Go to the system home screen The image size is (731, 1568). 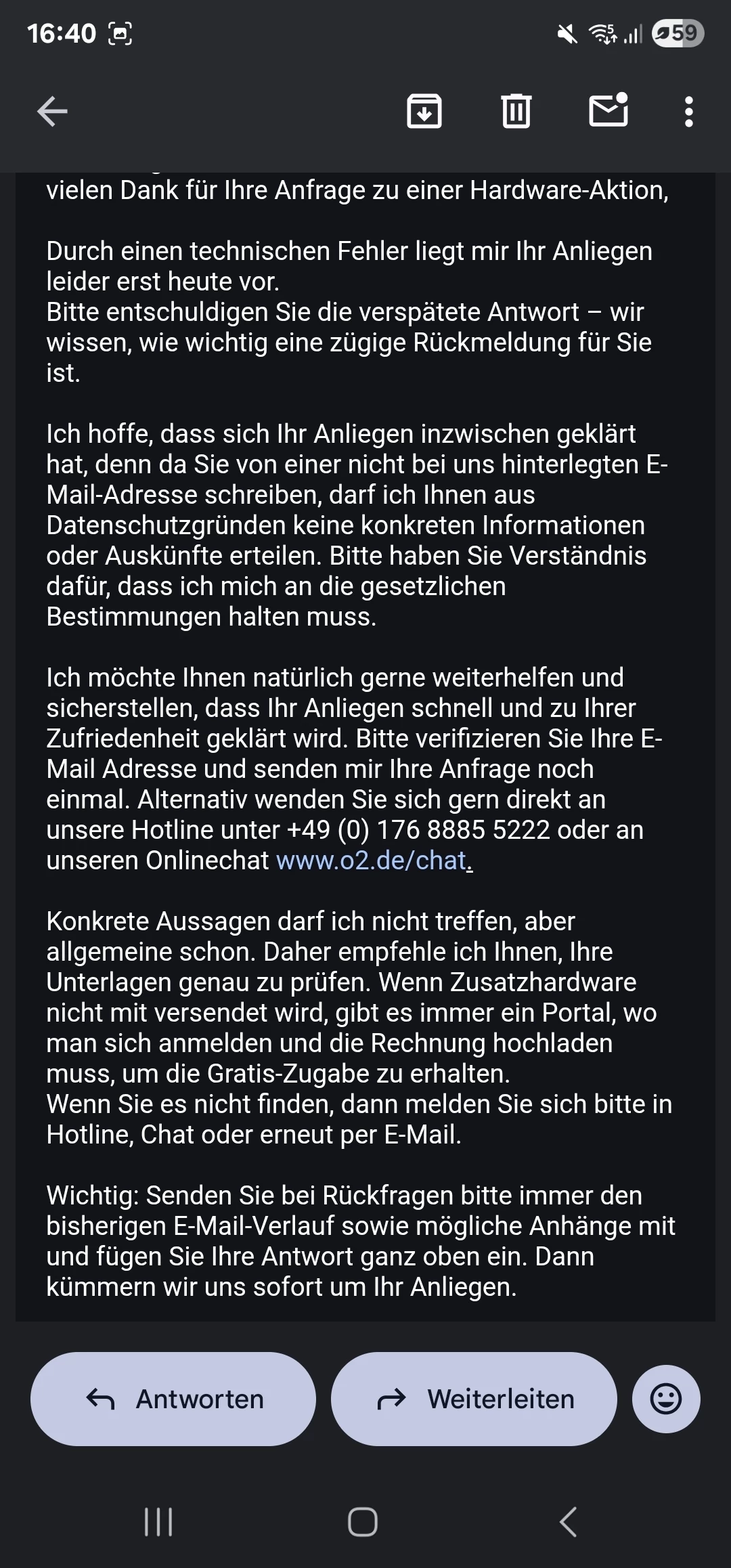click(363, 1522)
